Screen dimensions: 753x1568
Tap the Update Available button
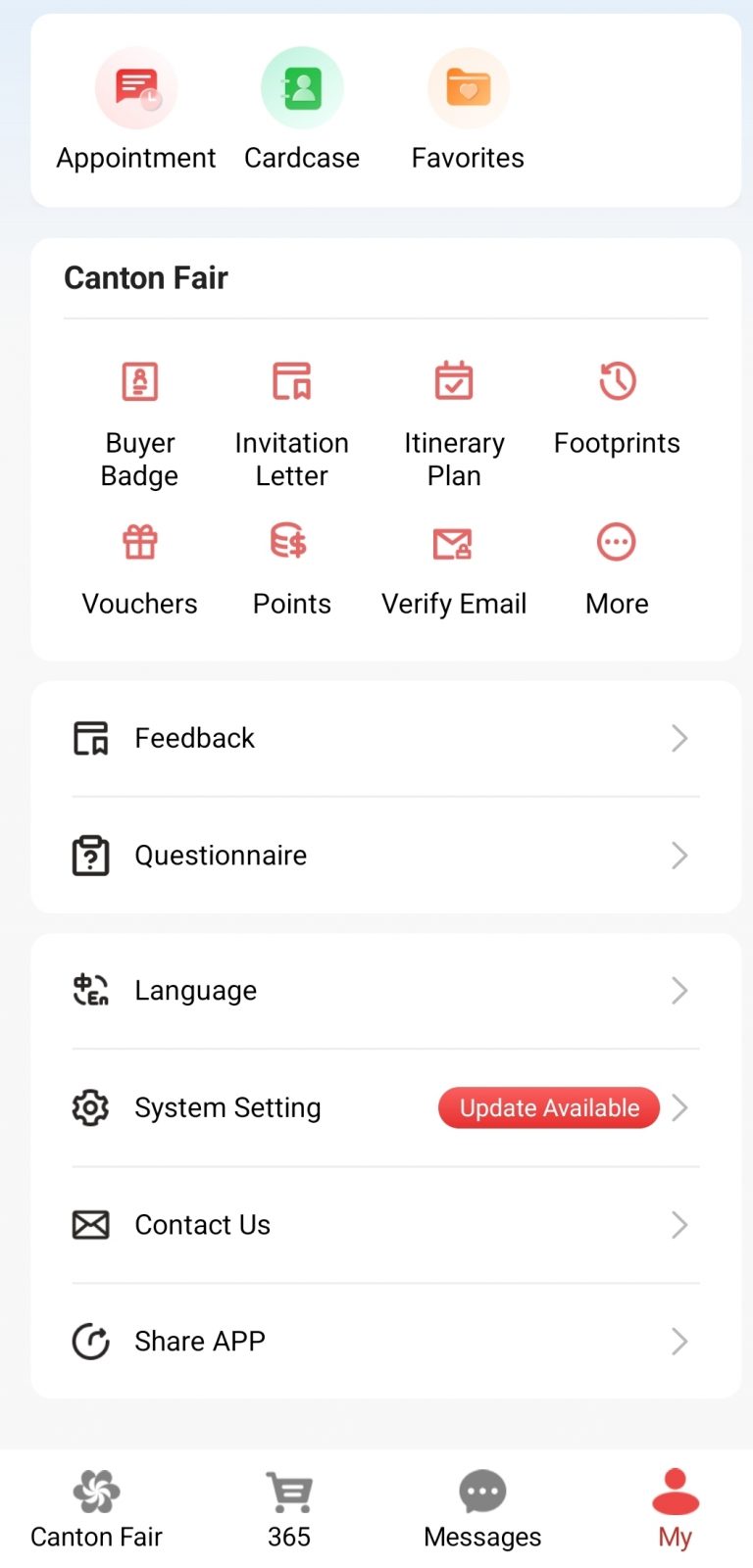[x=547, y=1107]
